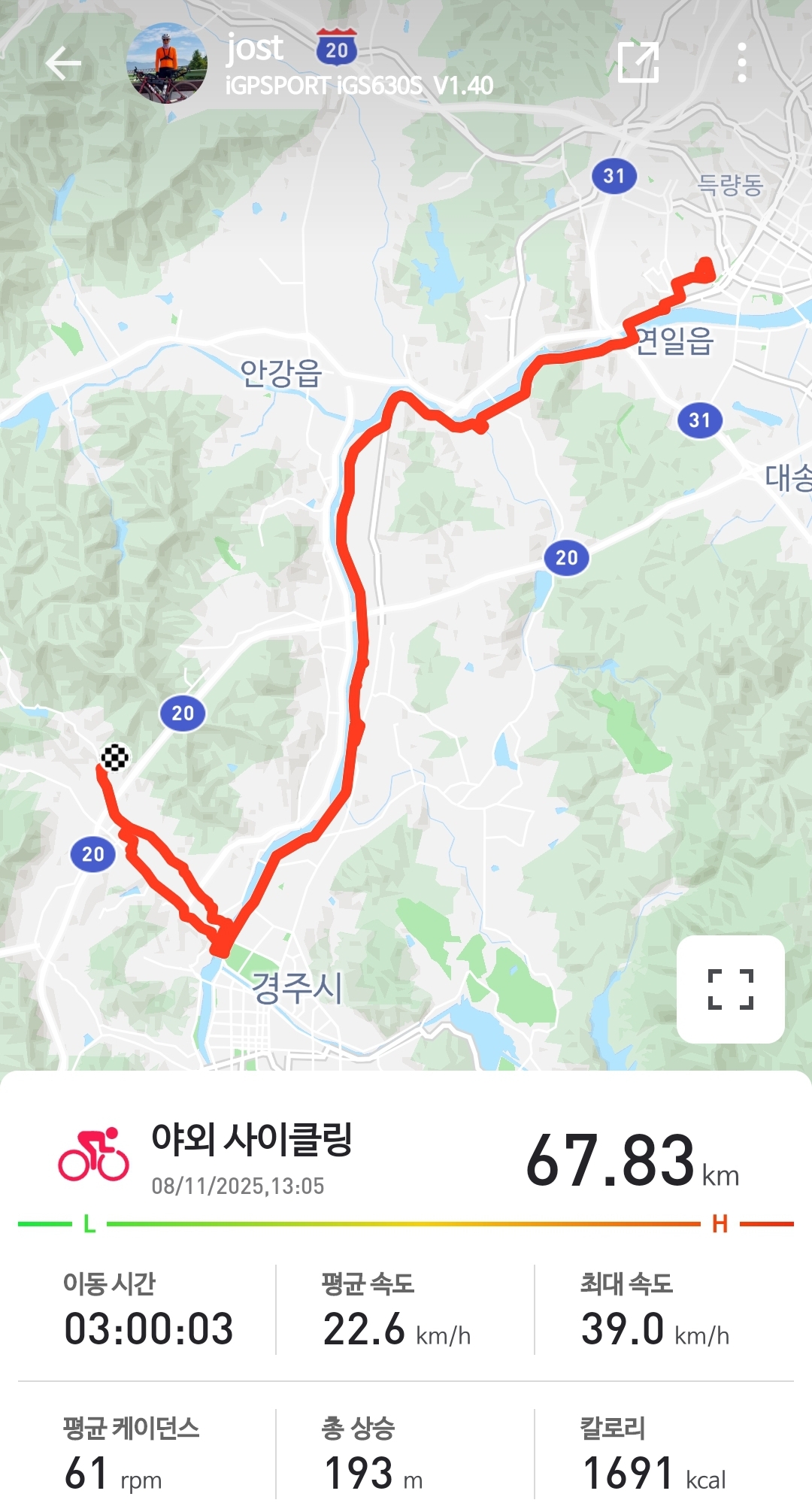The height and width of the screenshot is (1509, 812).
Task: Go back using the arrow icon
Action: [63, 63]
